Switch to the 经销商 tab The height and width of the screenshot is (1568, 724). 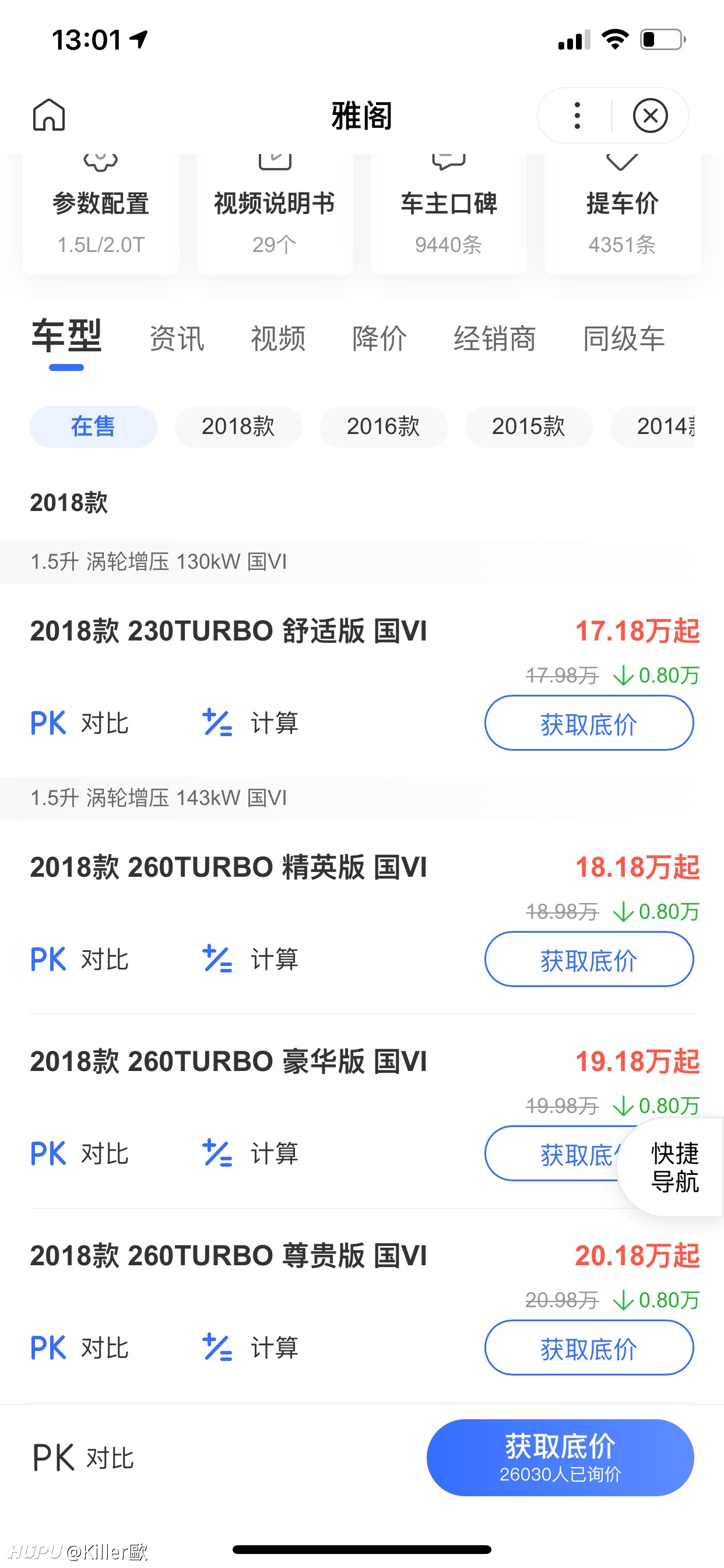(495, 338)
